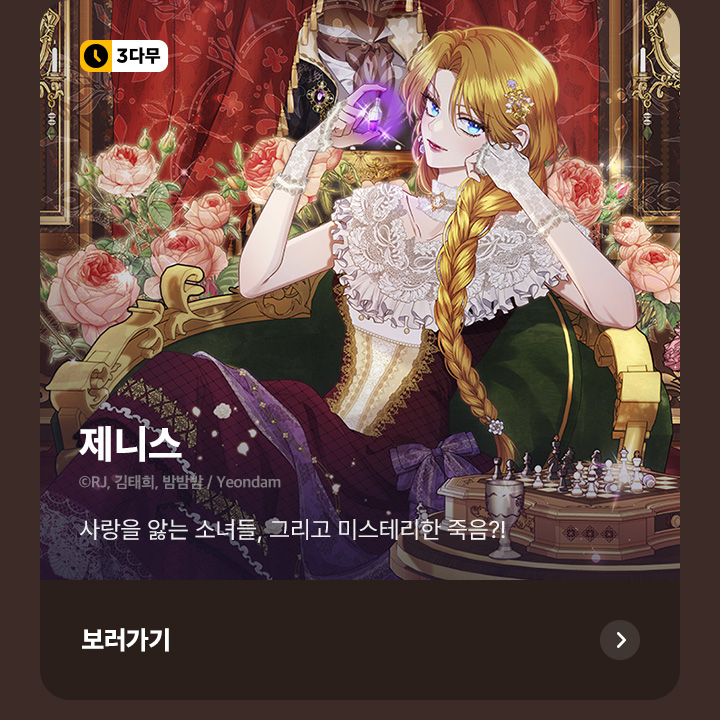Tap the 보러가기 button
720x720 pixels.
pyautogui.click(x=126, y=640)
